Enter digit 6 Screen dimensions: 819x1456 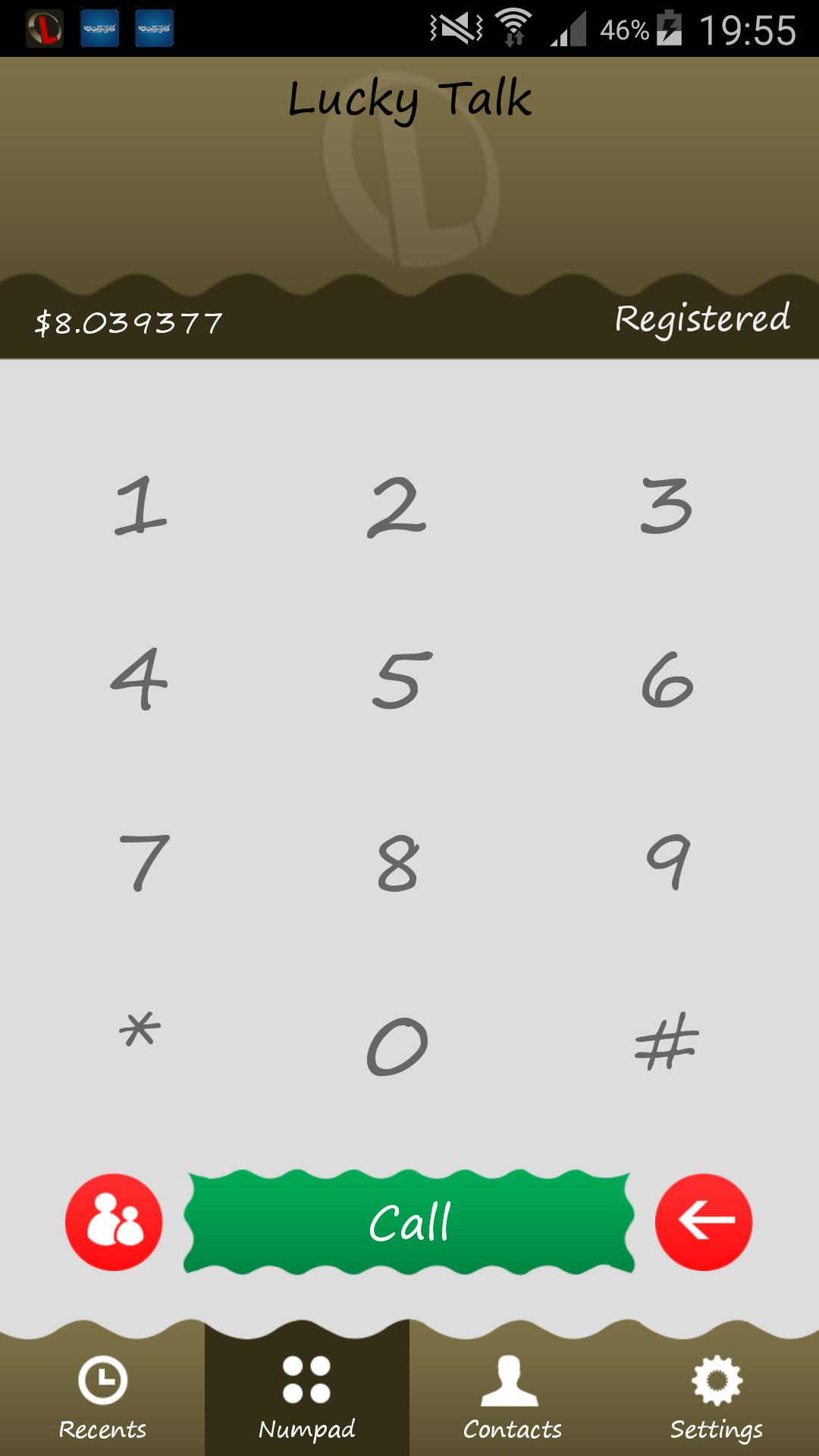[x=667, y=680]
